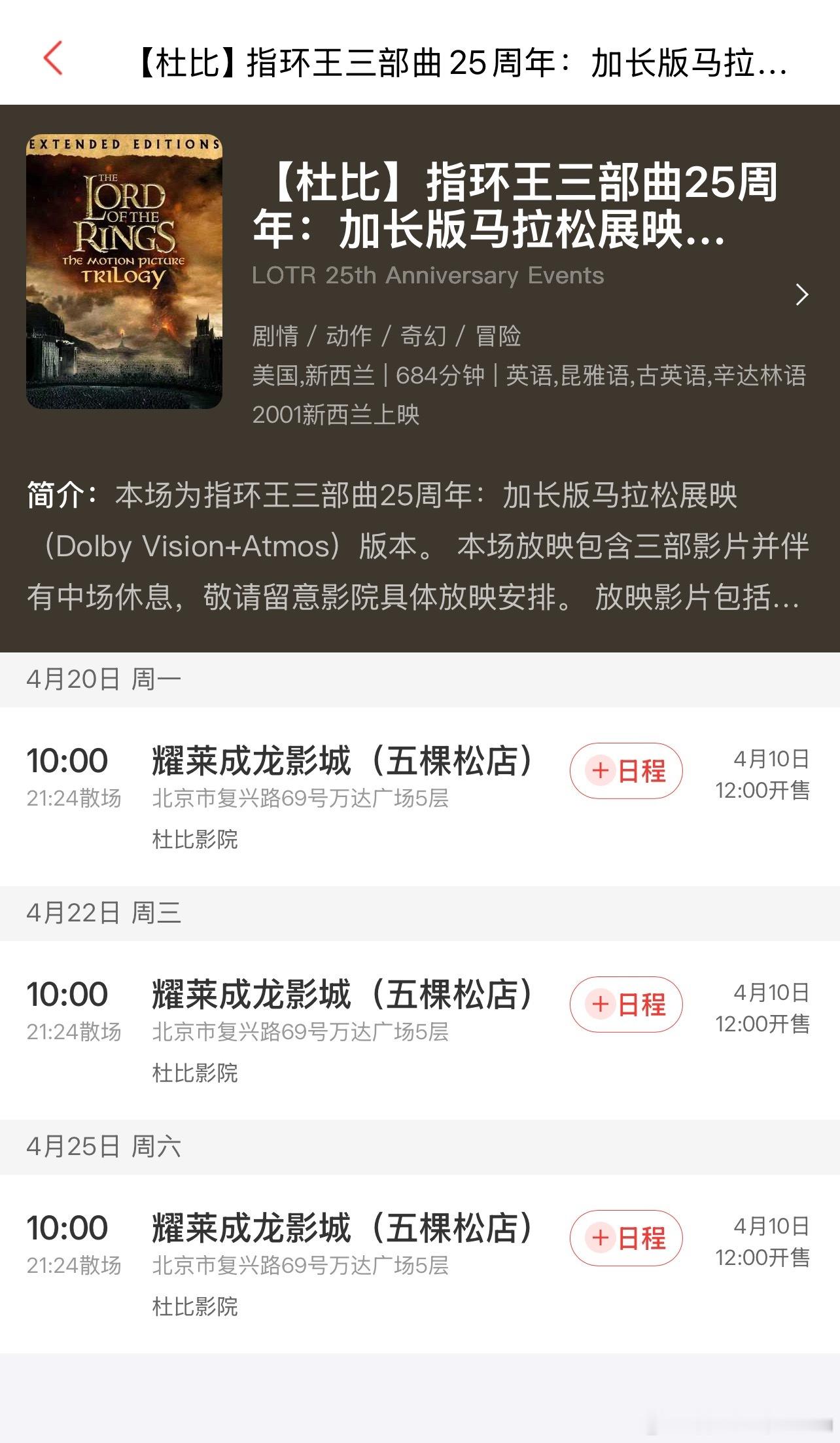This screenshot has width=840, height=1443.
Task: Tap the 冒险 genre tag
Action: (x=500, y=336)
